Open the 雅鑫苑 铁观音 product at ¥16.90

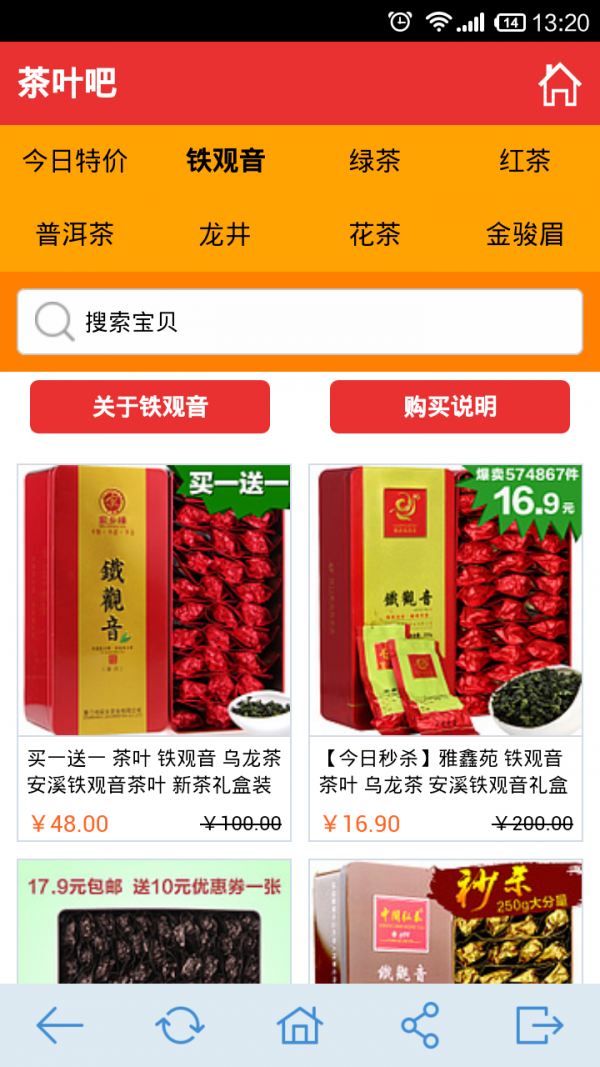coord(446,650)
